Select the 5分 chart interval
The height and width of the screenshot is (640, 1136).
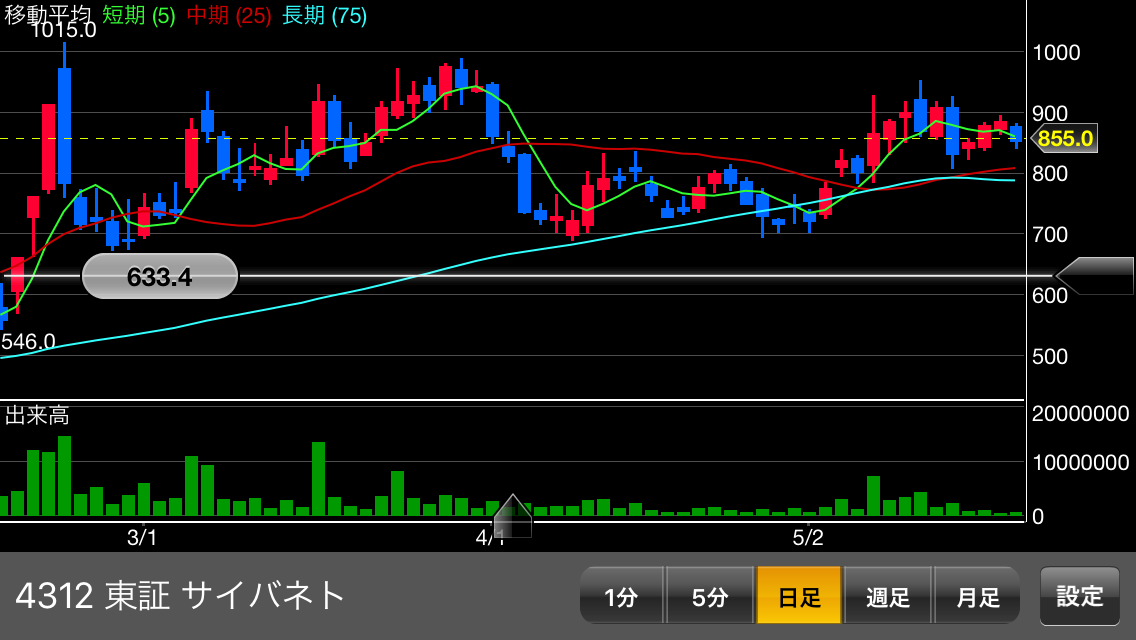(709, 596)
